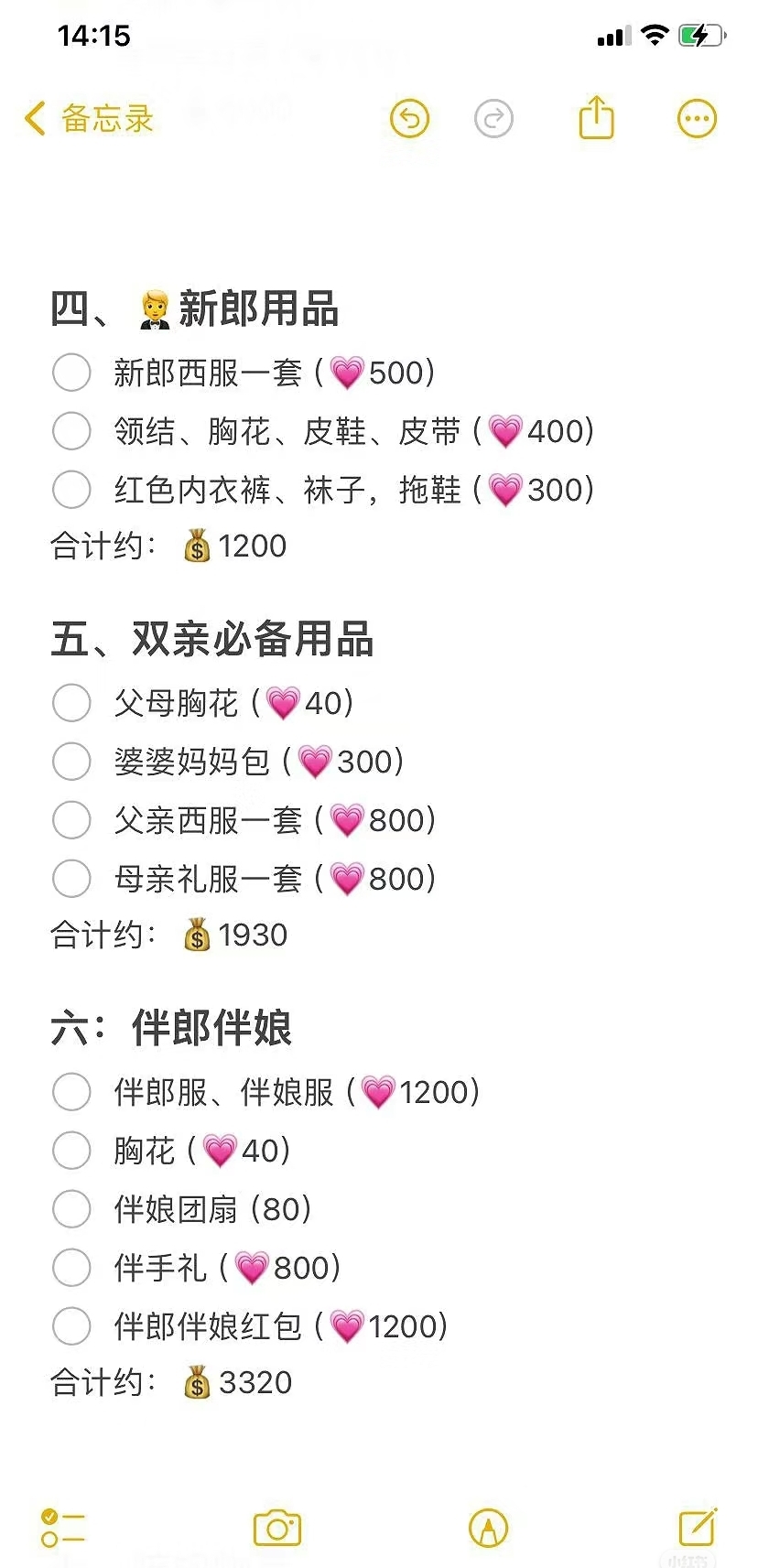
Task: Check 母亲礼服一套
Action: click(71, 879)
